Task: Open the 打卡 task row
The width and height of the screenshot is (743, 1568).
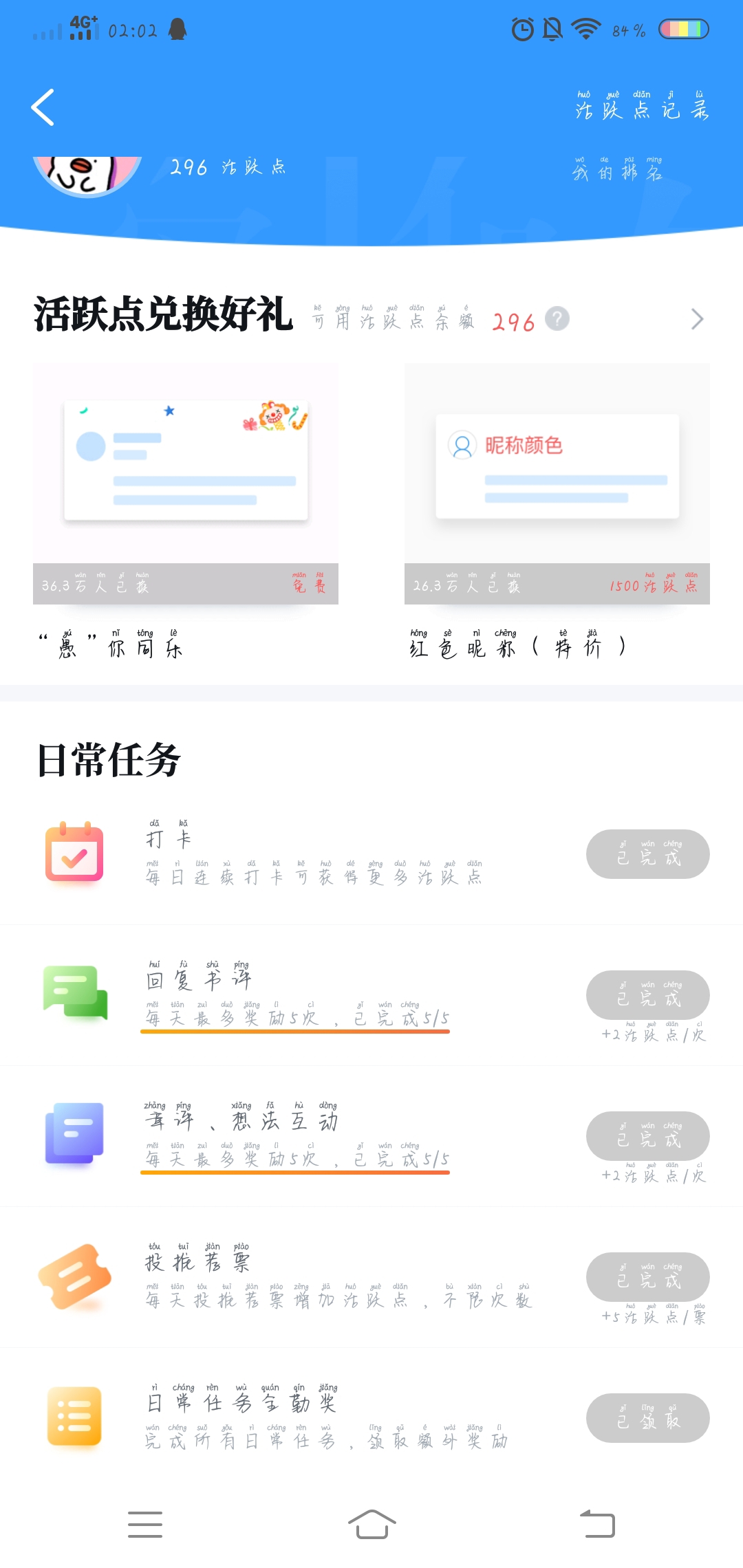Action: click(x=371, y=854)
